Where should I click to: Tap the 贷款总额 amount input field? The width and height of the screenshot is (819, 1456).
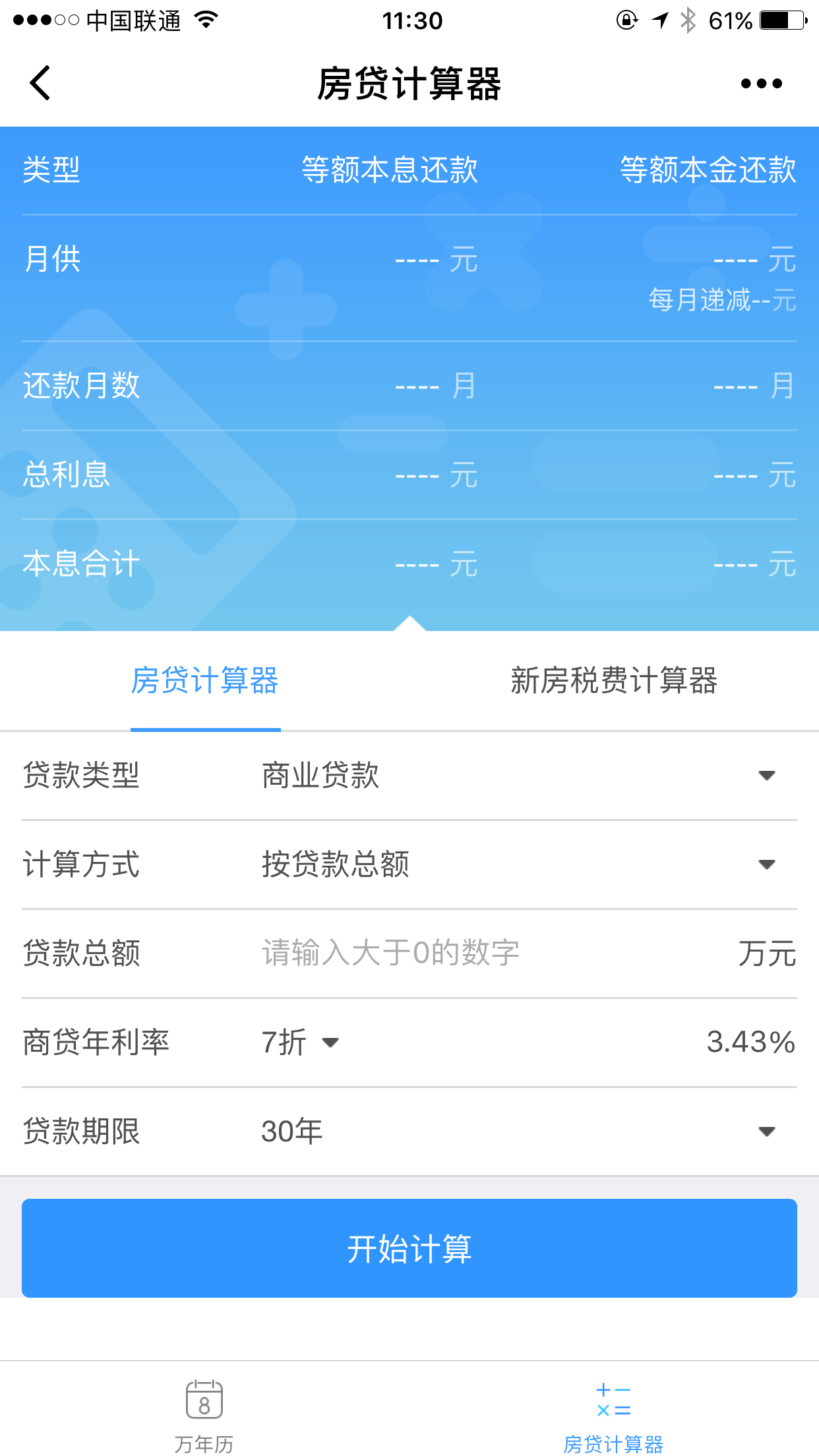488,954
